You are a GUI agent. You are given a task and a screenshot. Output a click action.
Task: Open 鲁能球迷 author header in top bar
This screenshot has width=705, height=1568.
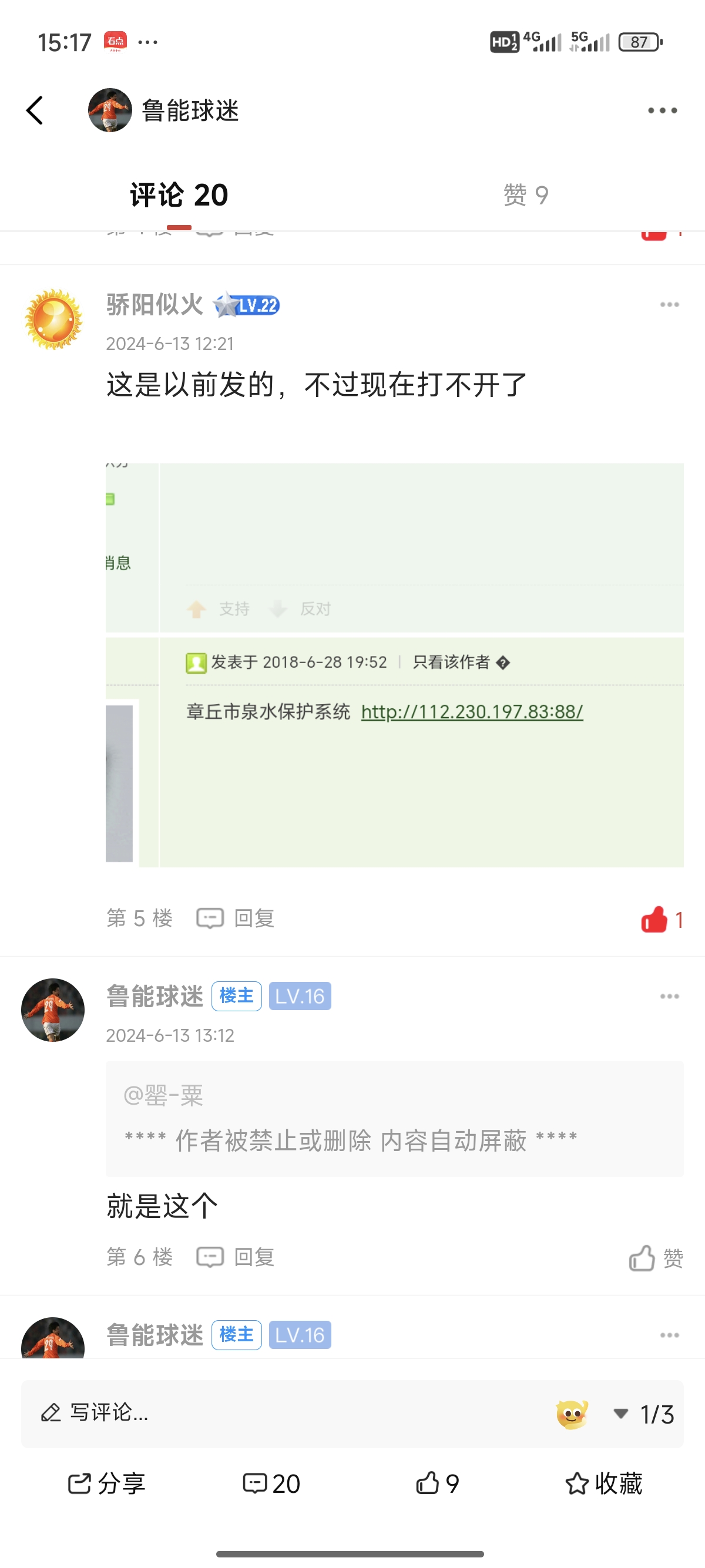click(x=164, y=111)
